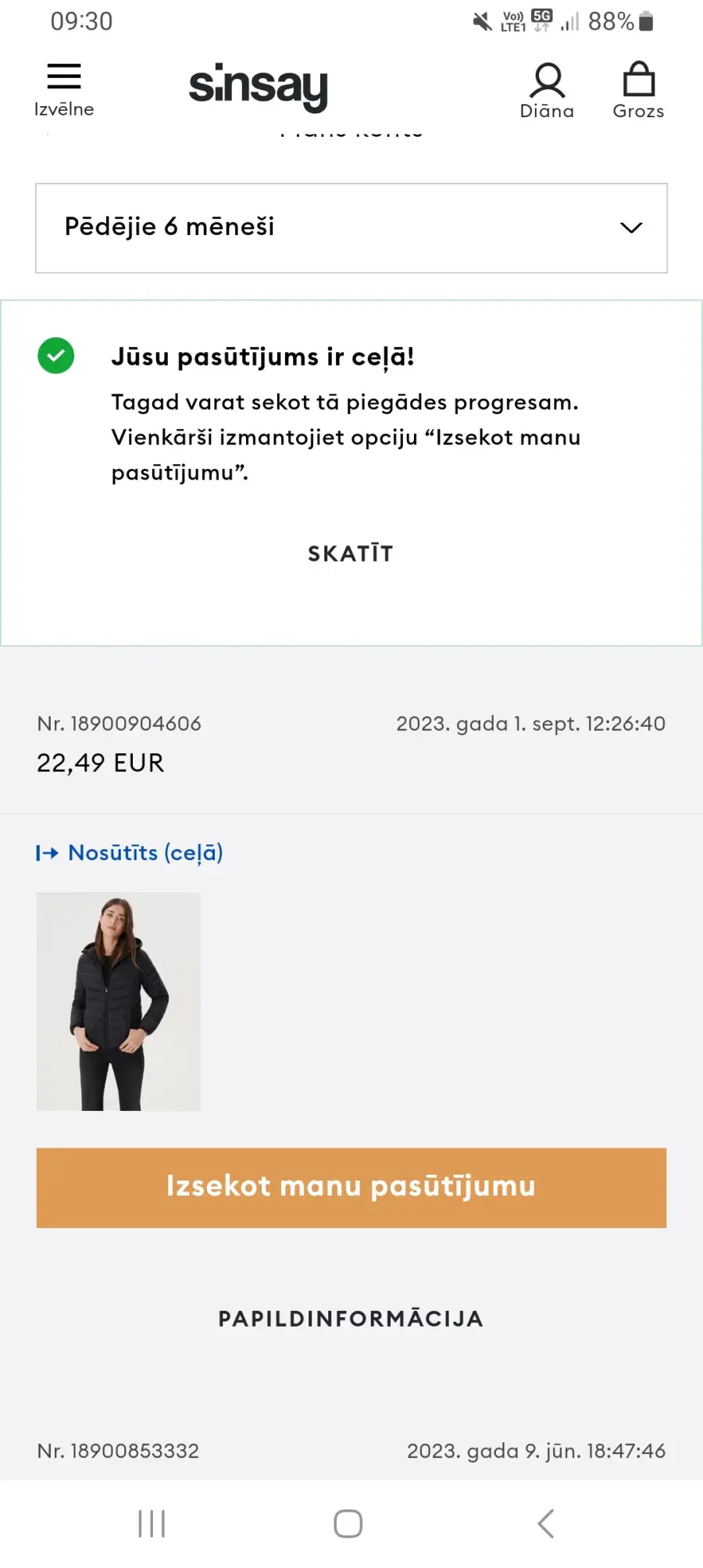Screen dimensions: 703x1568
Task: Open the Izvēlne hamburger menu
Action: (x=64, y=89)
